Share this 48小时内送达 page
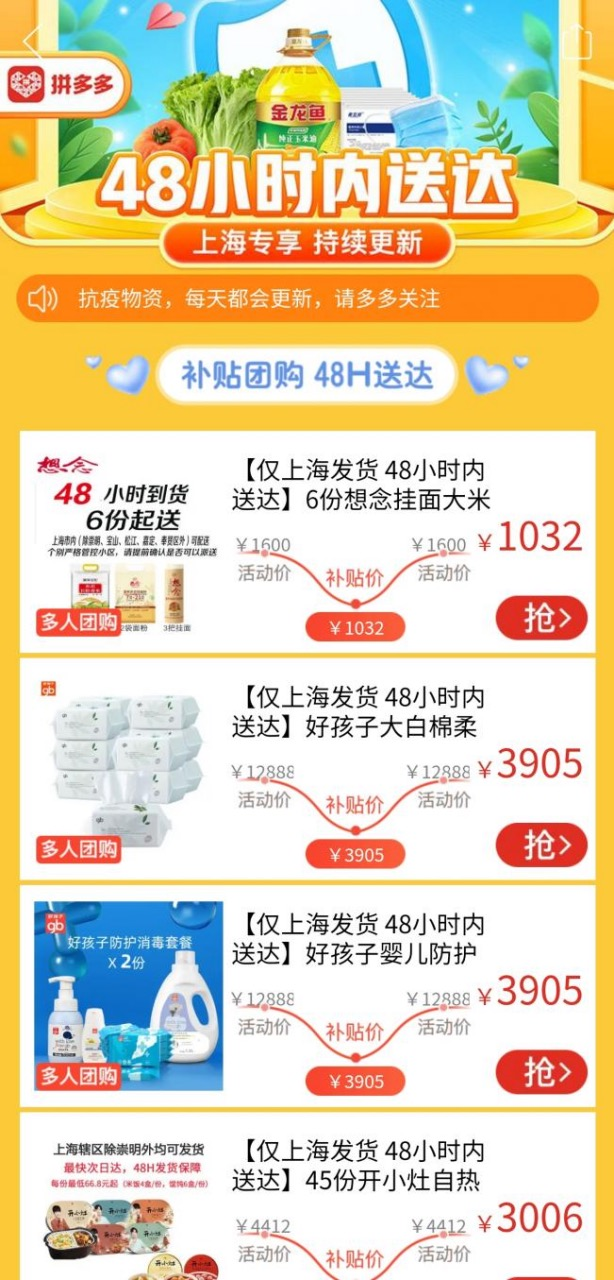 [577, 42]
